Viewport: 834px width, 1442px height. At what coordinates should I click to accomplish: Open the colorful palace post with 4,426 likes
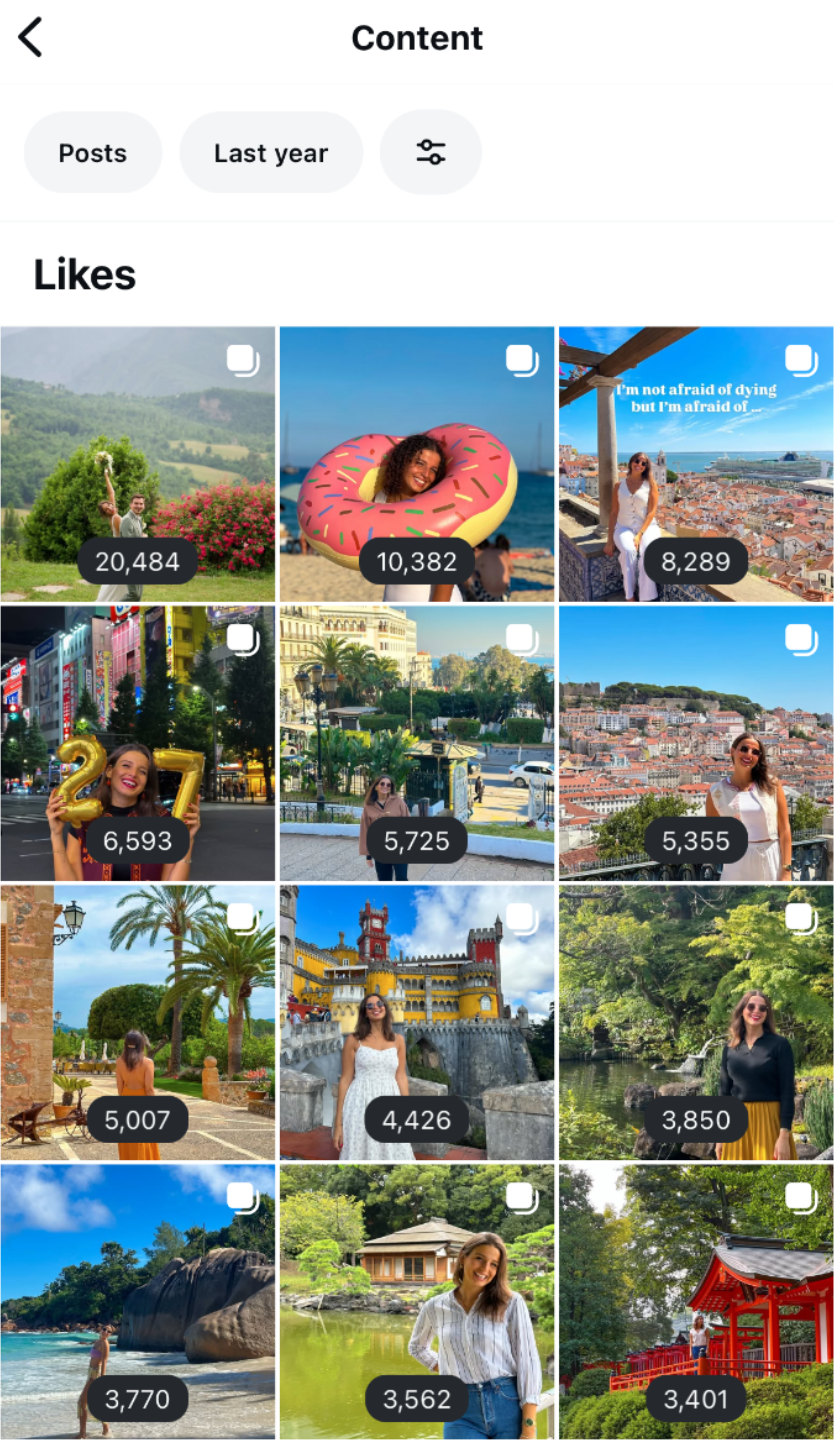tap(417, 1021)
